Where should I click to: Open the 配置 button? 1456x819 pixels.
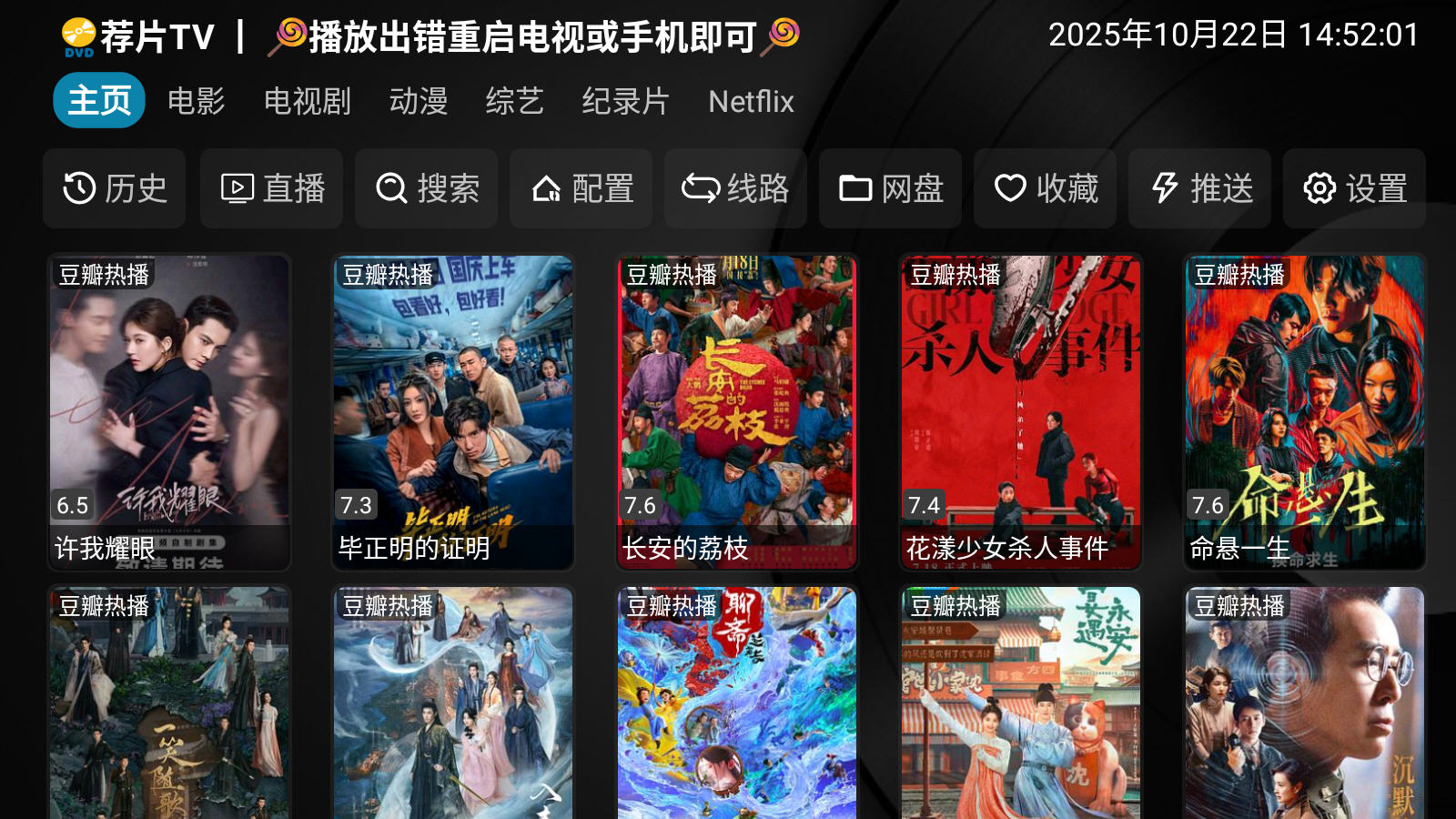(581, 188)
